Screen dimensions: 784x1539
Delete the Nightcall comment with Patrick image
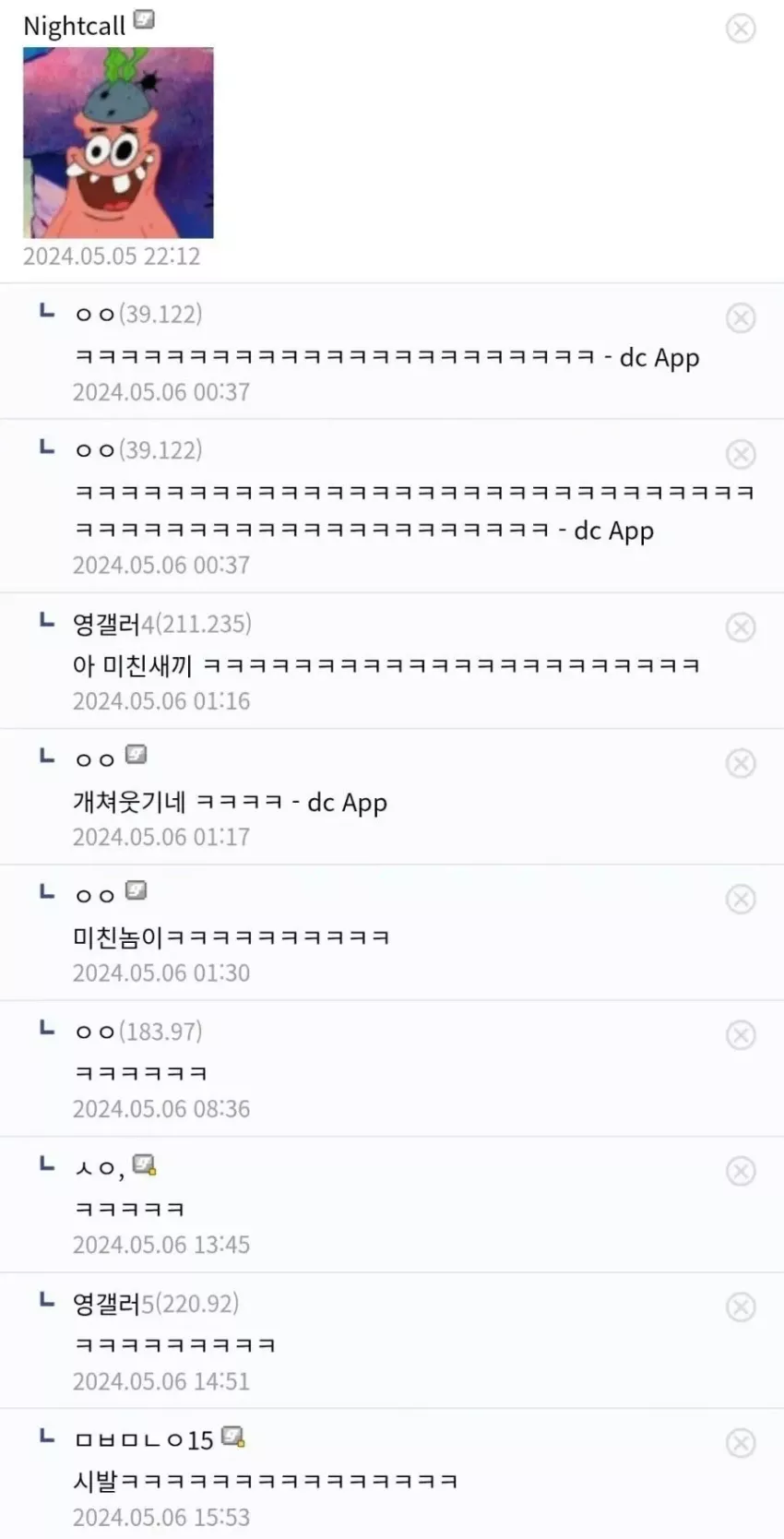coord(741,28)
